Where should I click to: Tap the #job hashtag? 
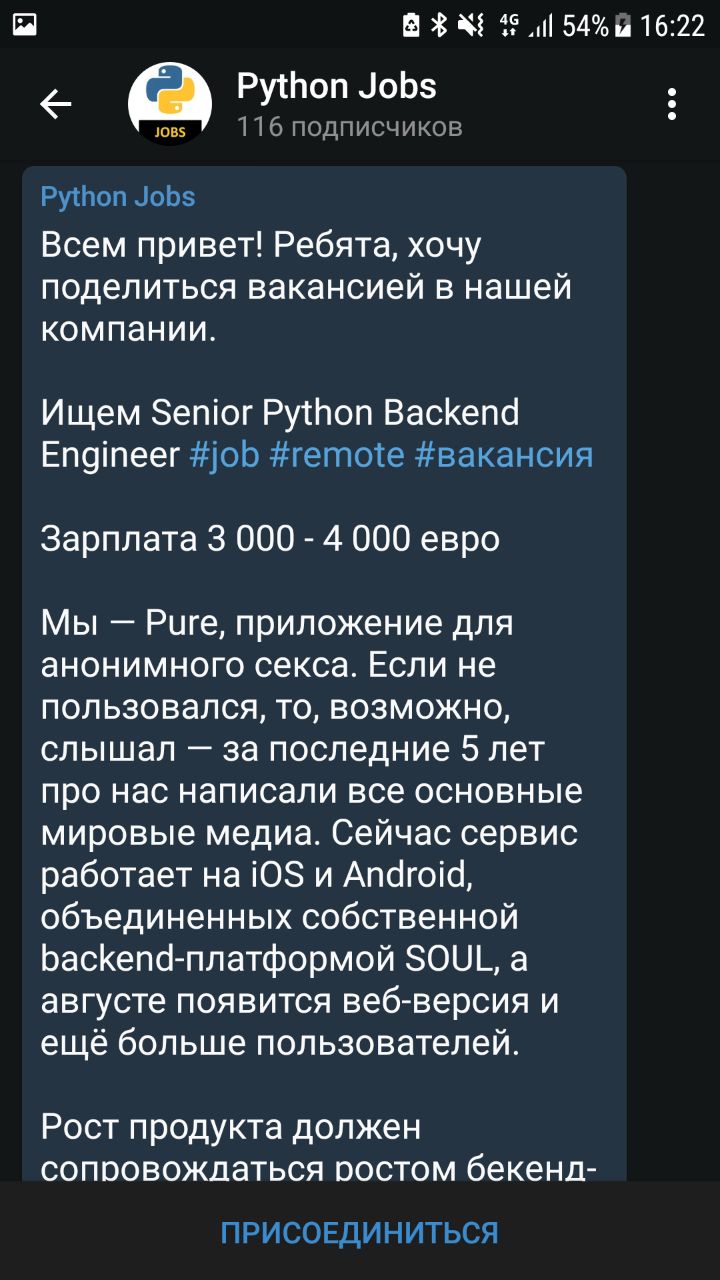coord(224,455)
